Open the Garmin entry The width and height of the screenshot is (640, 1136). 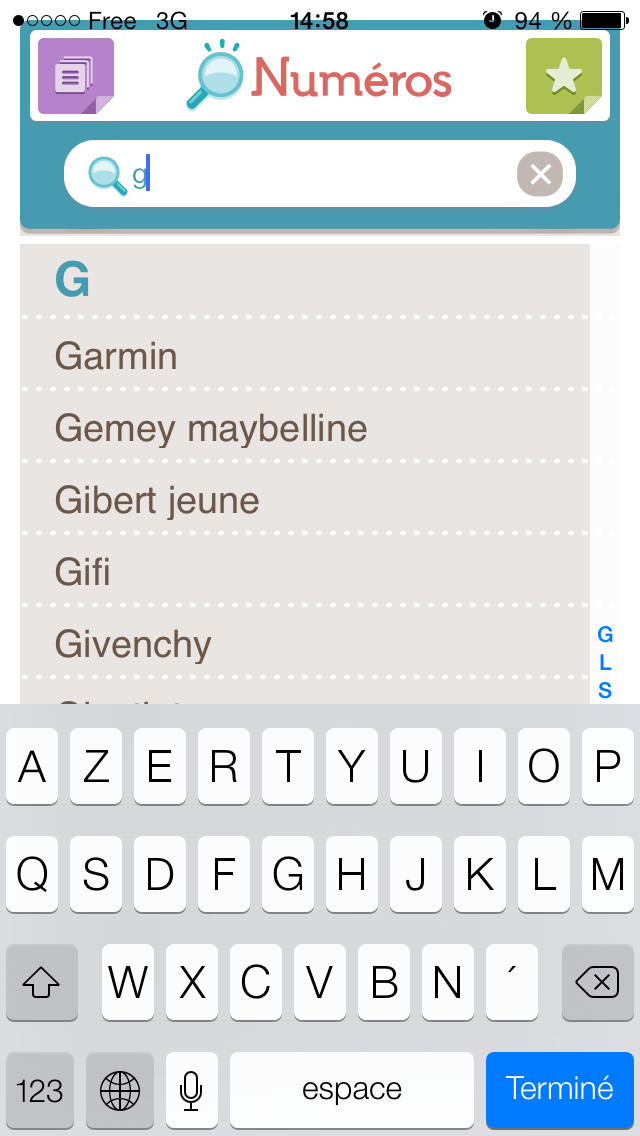tap(304, 356)
